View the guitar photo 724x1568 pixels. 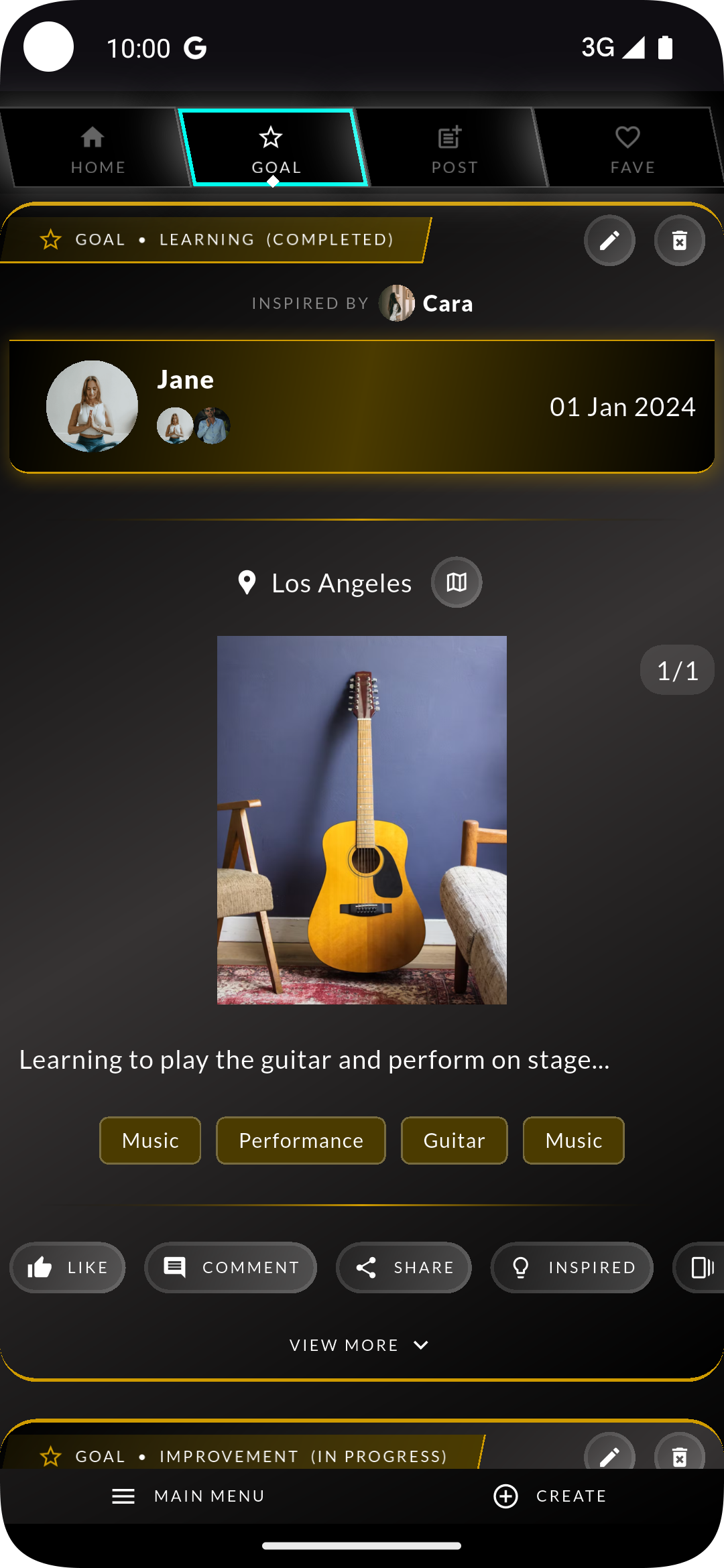[362, 820]
